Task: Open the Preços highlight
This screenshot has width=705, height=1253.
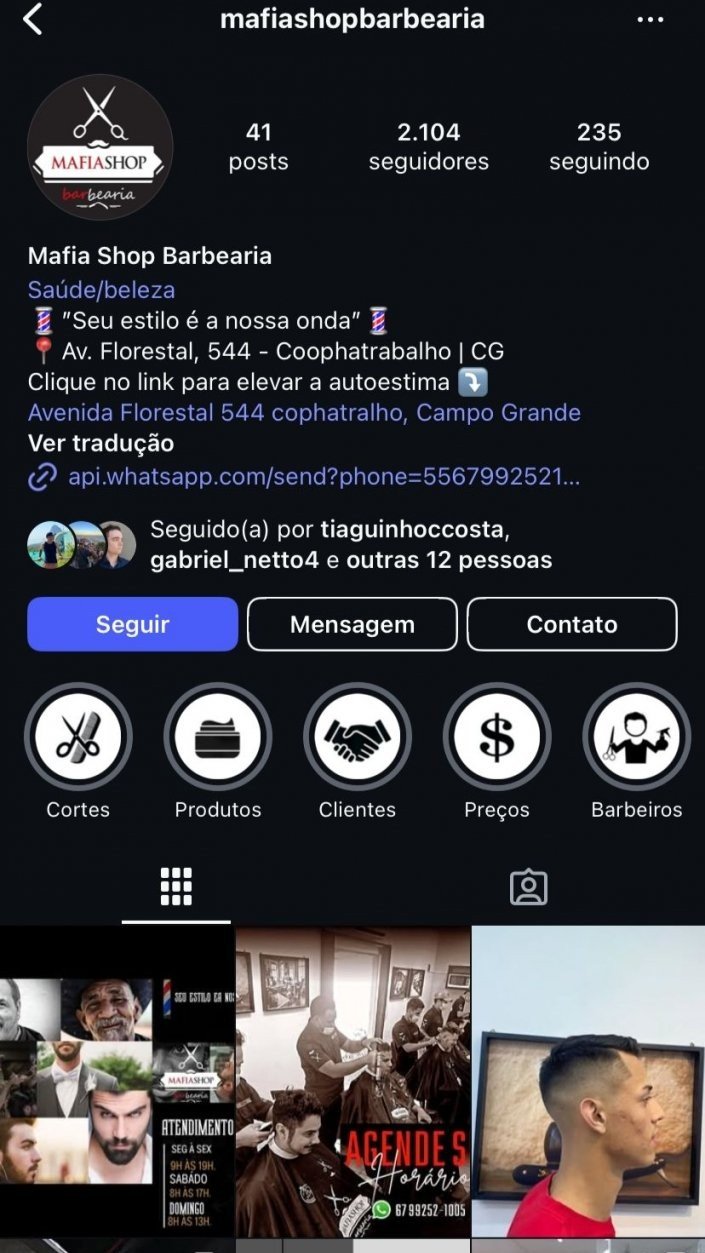Action: coord(497,737)
